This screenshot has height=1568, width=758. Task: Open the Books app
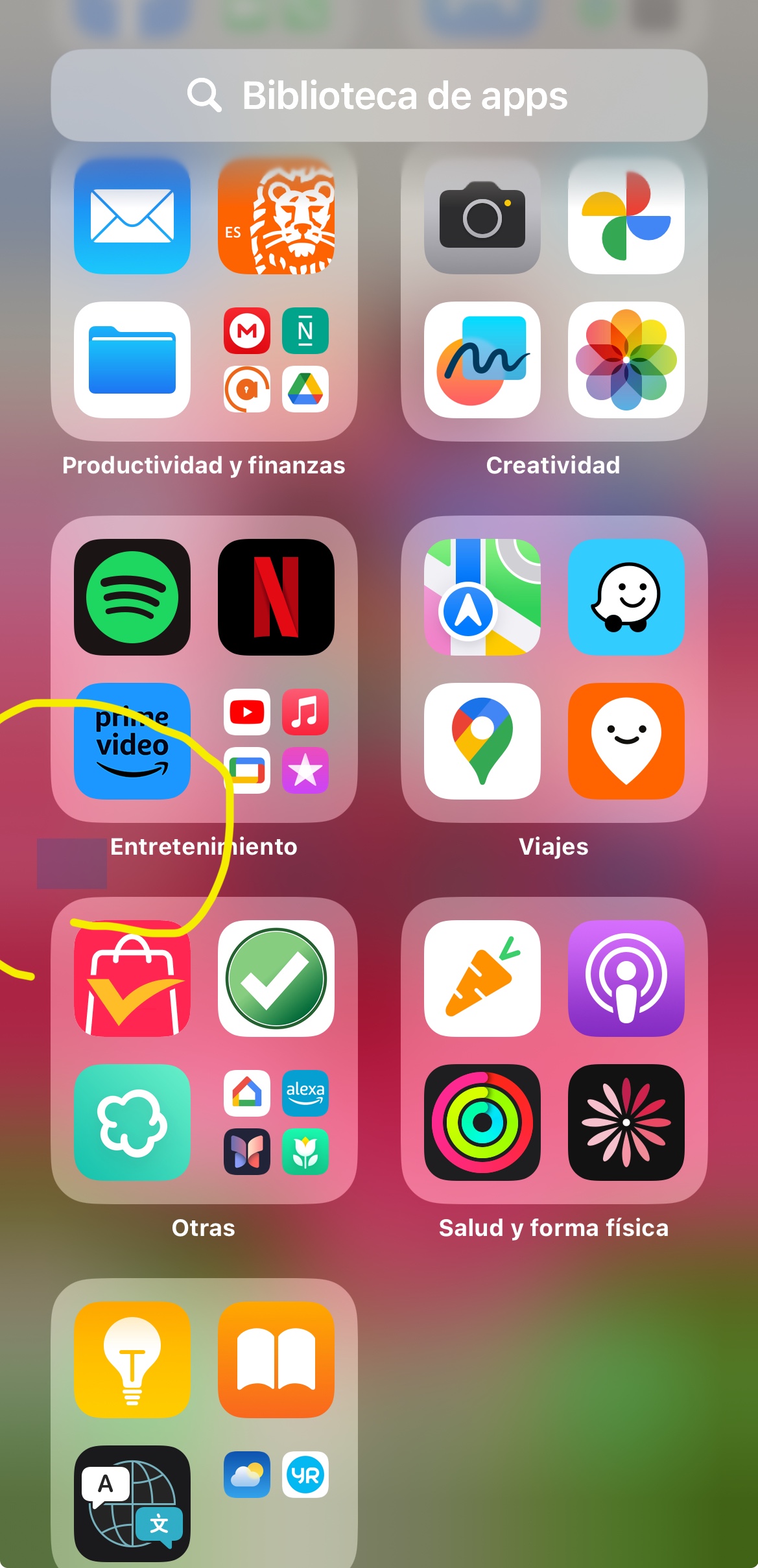276,1360
